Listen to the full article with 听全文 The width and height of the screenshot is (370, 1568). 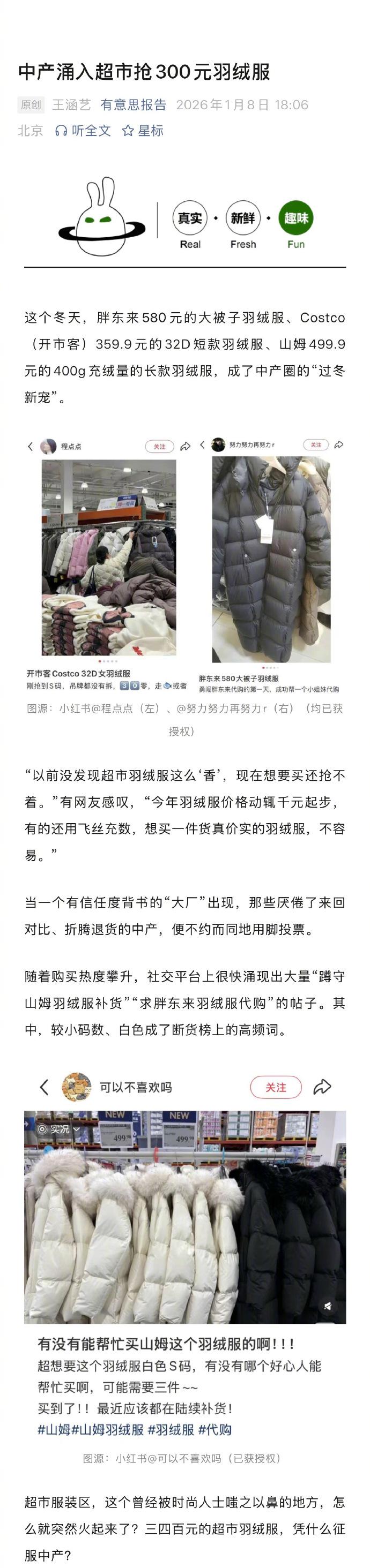84,130
